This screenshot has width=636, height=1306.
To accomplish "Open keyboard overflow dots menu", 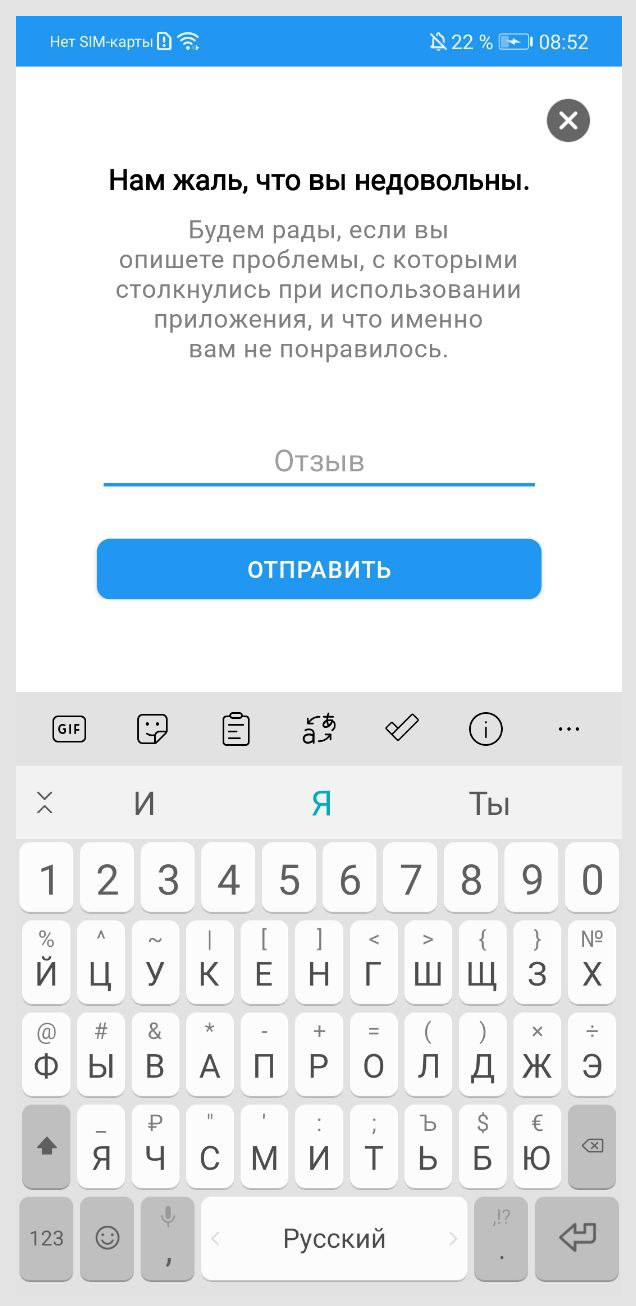I will click(x=569, y=730).
